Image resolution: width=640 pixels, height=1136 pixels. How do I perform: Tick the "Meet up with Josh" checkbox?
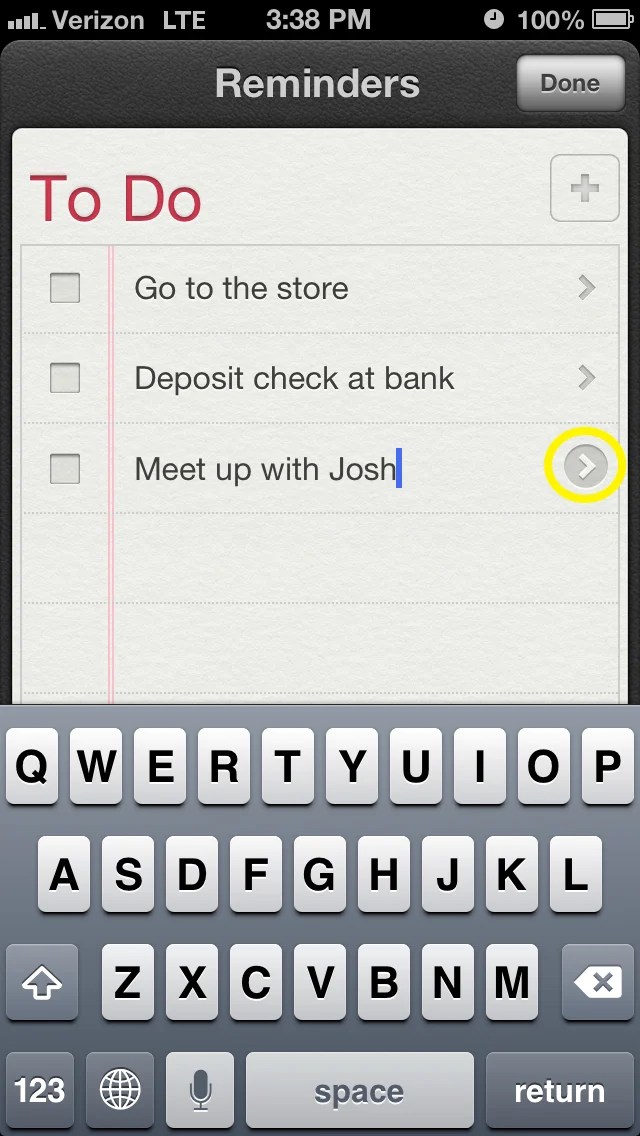65,468
